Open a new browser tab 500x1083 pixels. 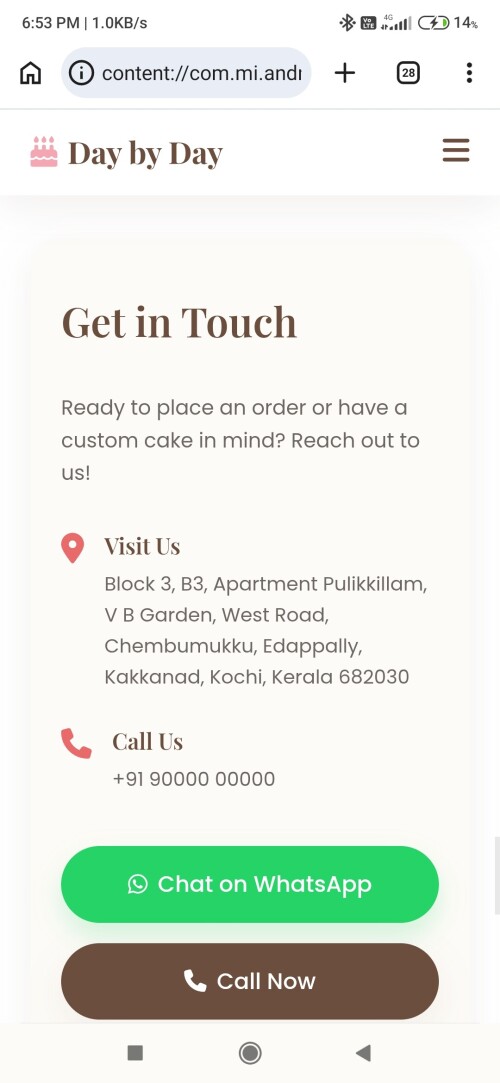tap(345, 73)
